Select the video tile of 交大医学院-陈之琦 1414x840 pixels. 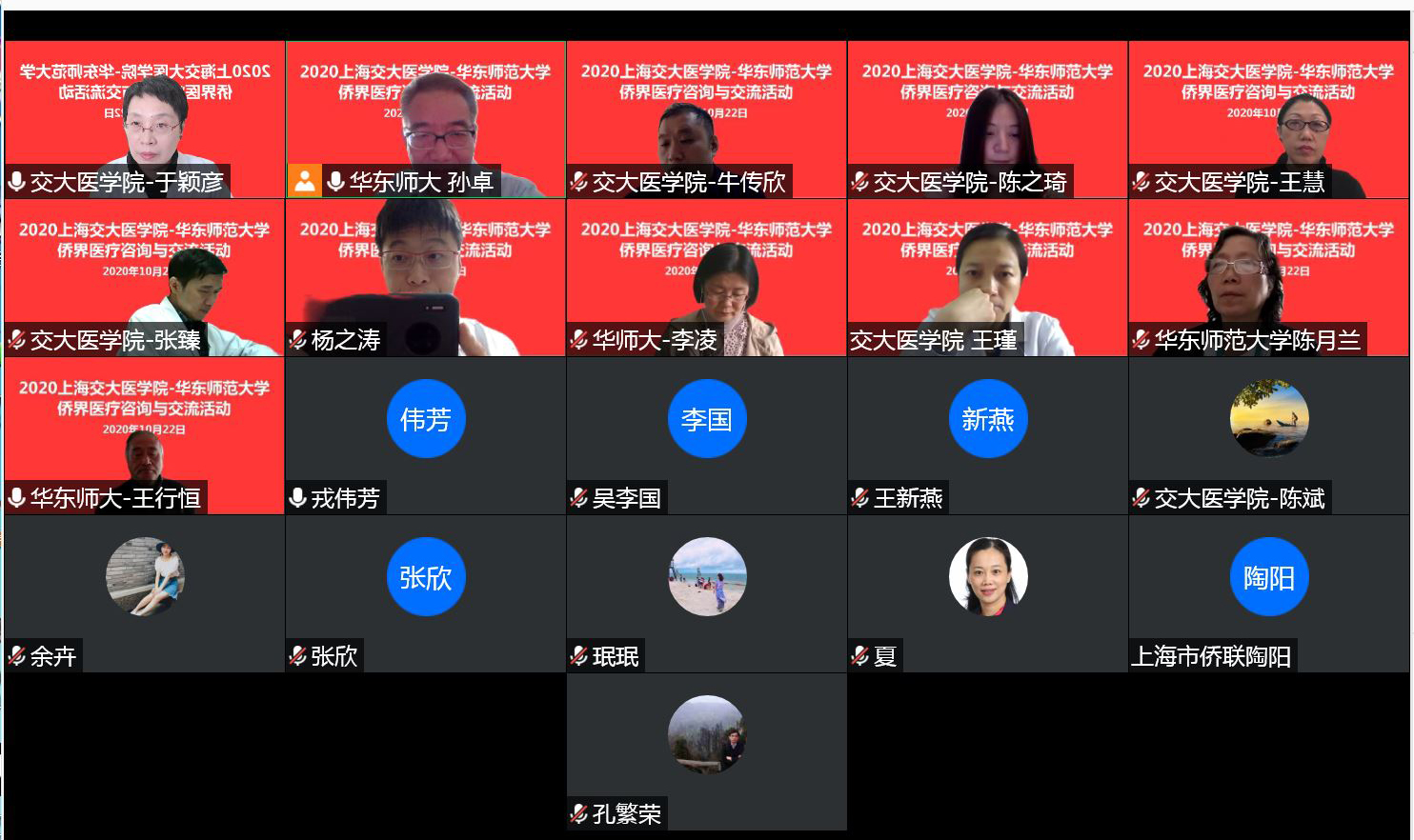pos(987,119)
